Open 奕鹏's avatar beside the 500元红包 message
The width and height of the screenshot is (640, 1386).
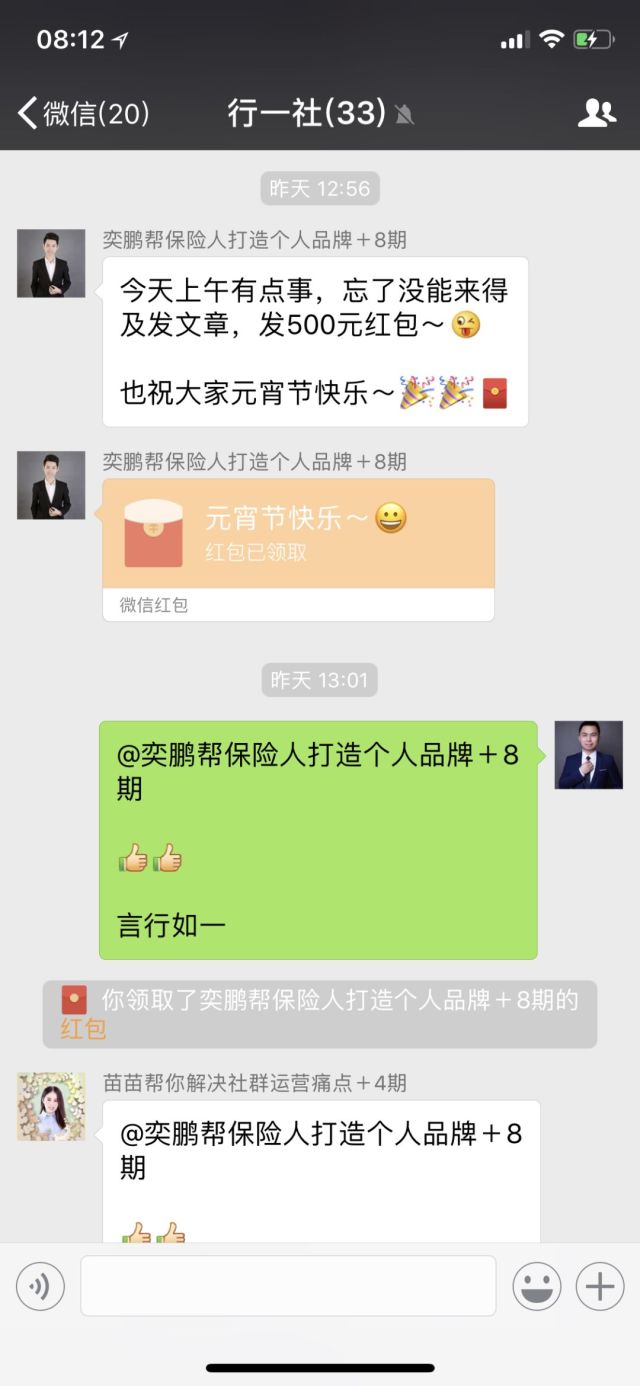[x=51, y=263]
